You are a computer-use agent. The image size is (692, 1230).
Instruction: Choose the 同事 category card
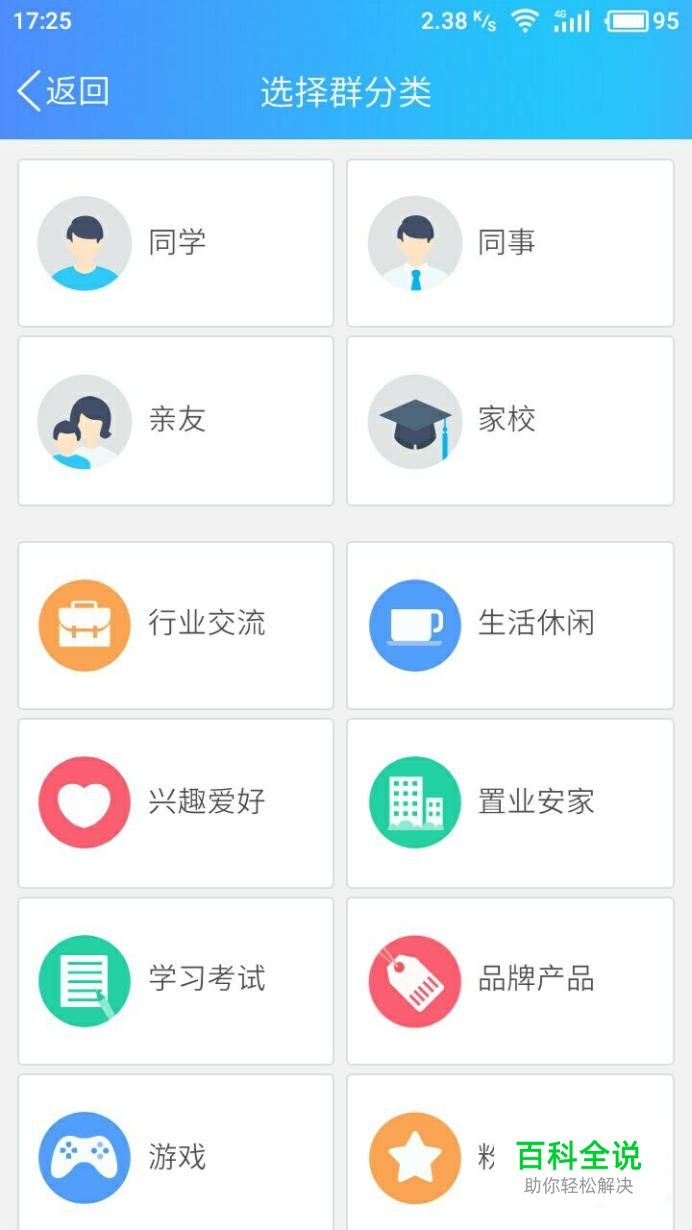coord(510,243)
